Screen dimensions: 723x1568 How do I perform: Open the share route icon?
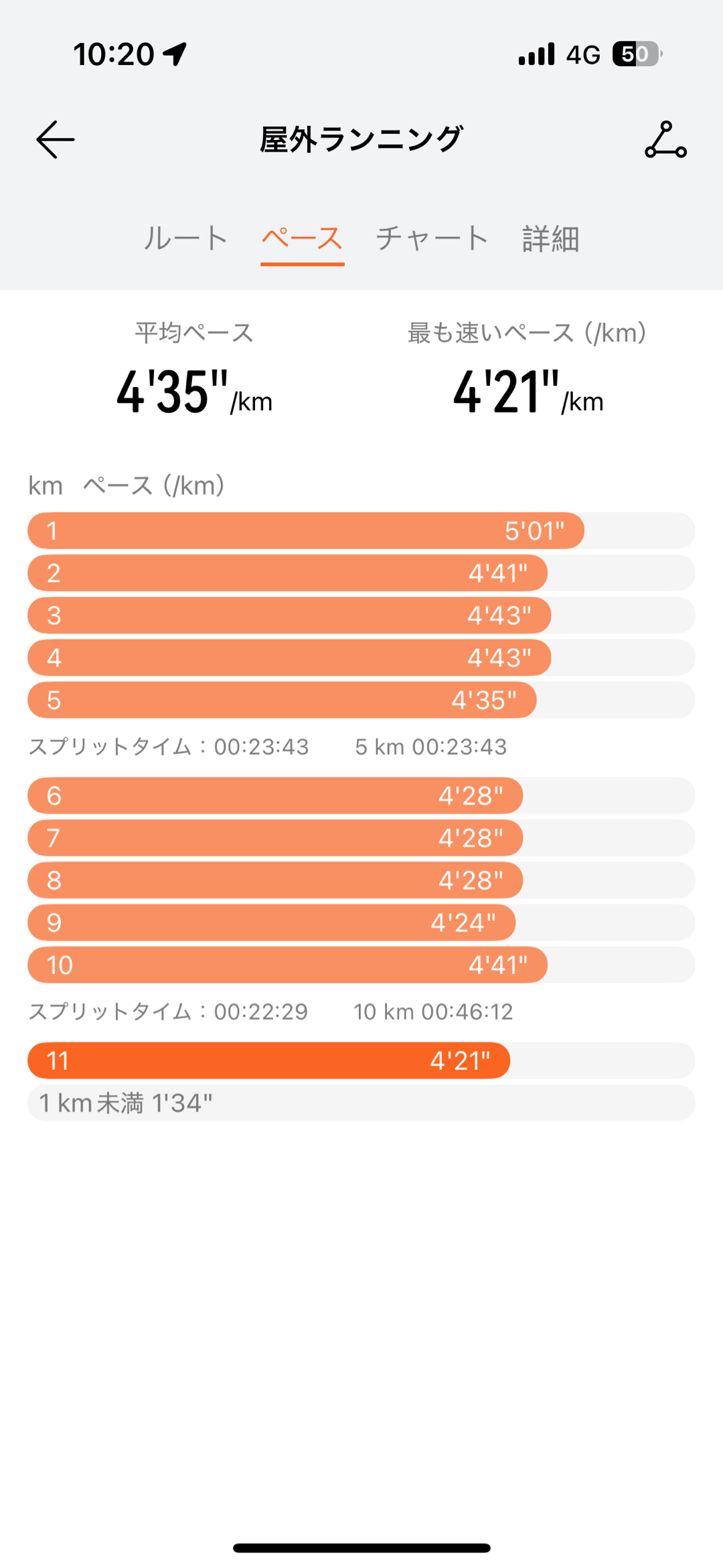(665, 139)
